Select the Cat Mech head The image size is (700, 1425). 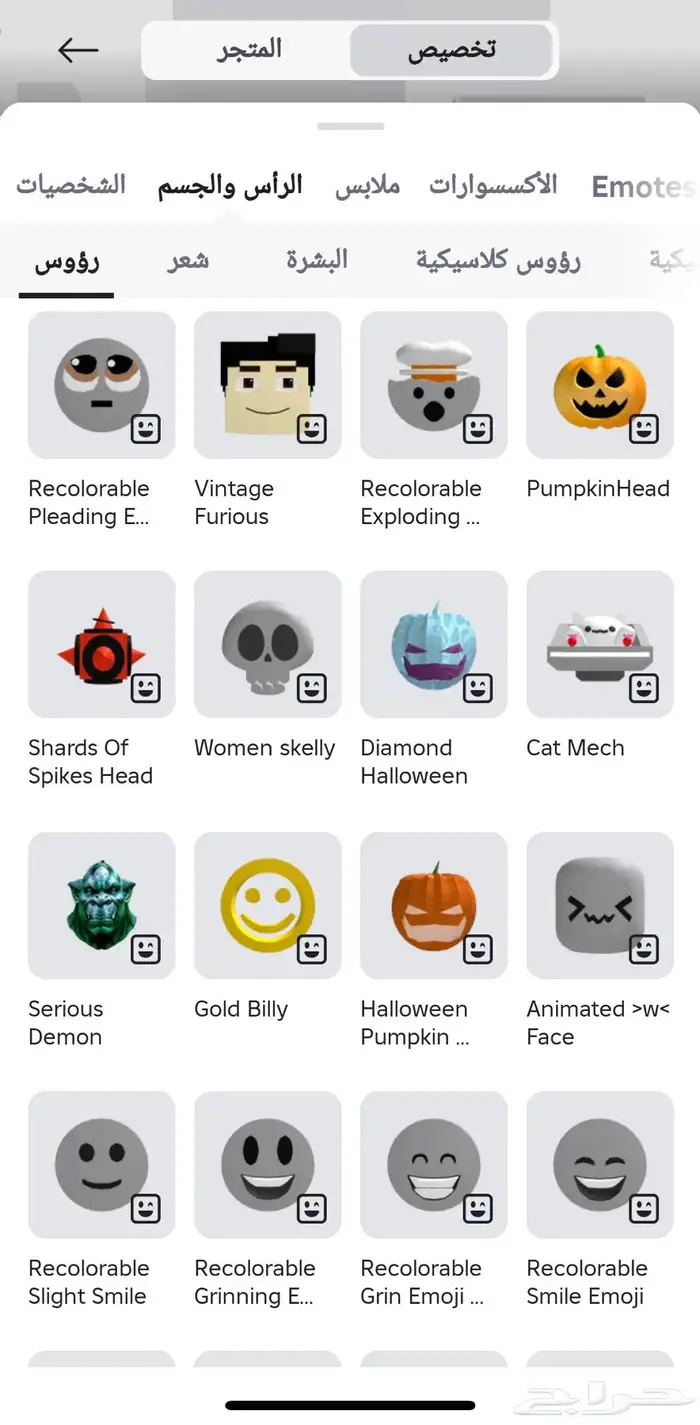pyautogui.click(x=599, y=645)
